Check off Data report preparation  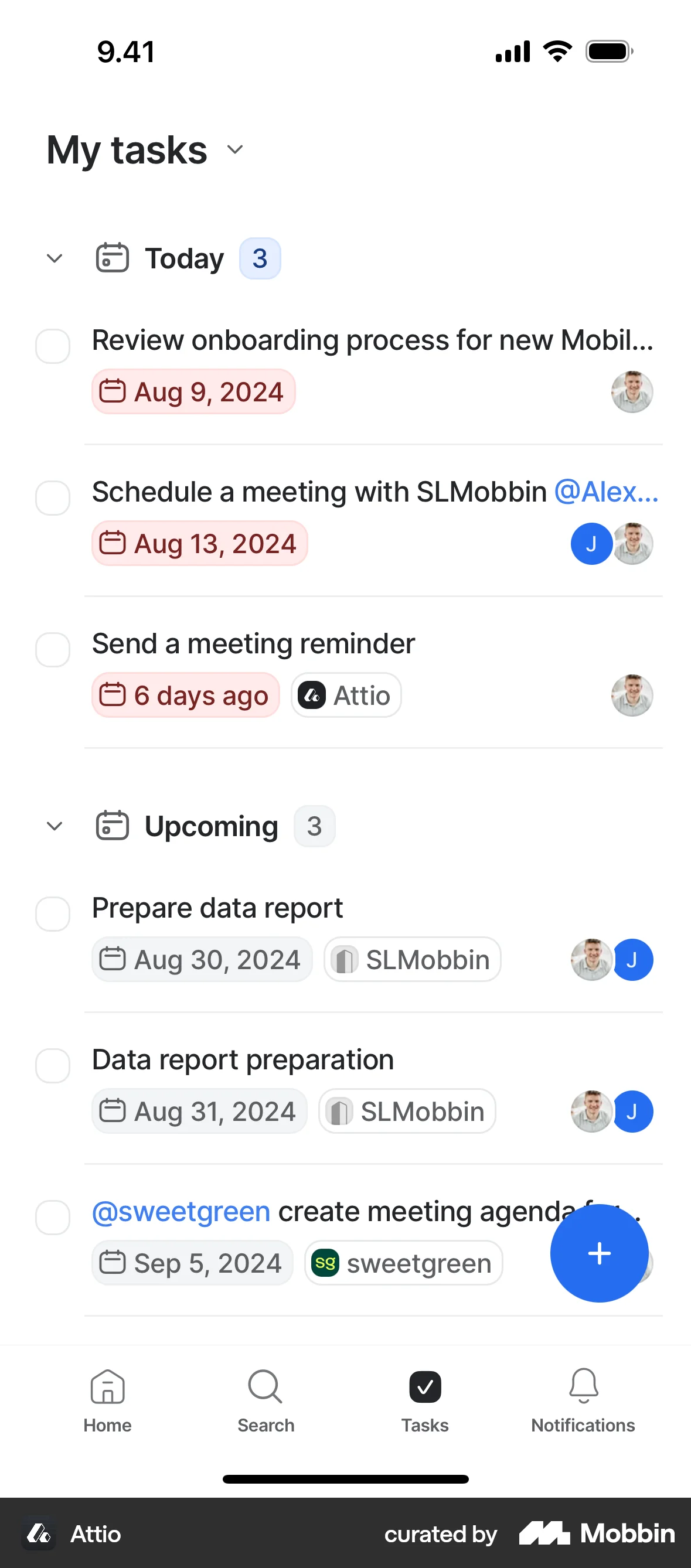pyautogui.click(x=53, y=1065)
